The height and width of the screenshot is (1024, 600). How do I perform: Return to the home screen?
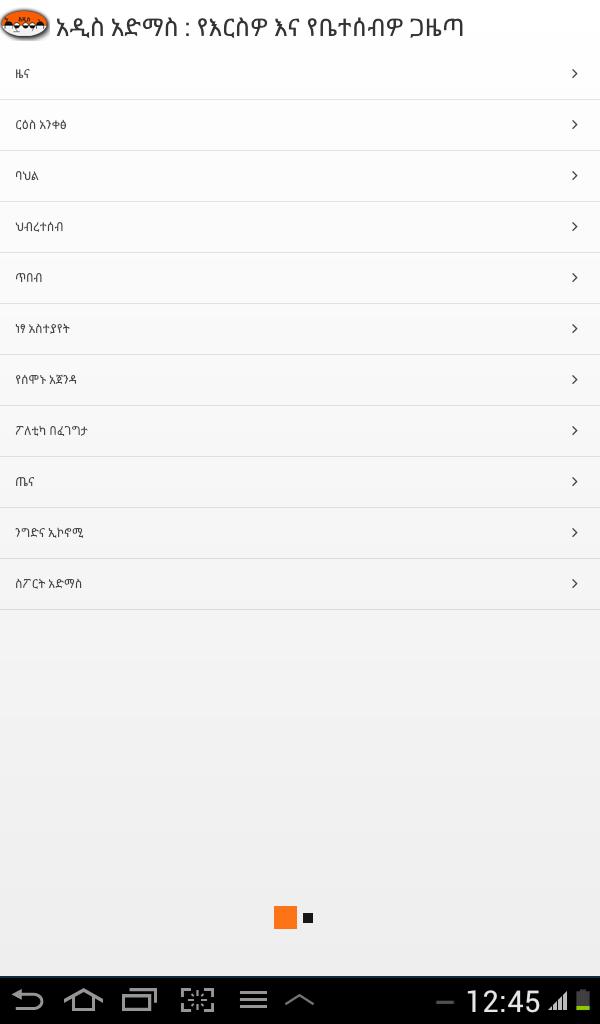(83, 999)
